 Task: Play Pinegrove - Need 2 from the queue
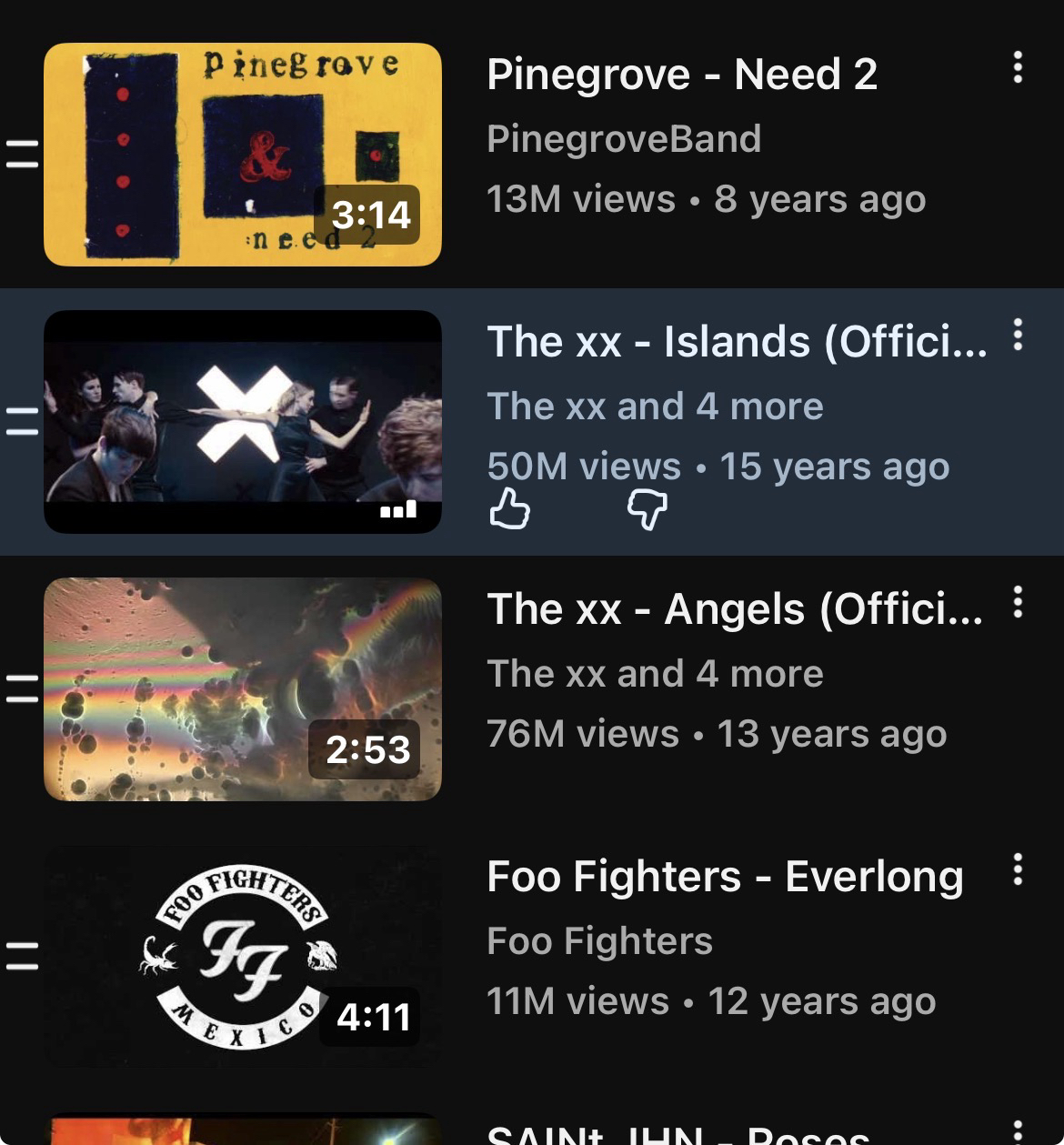pos(242,155)
